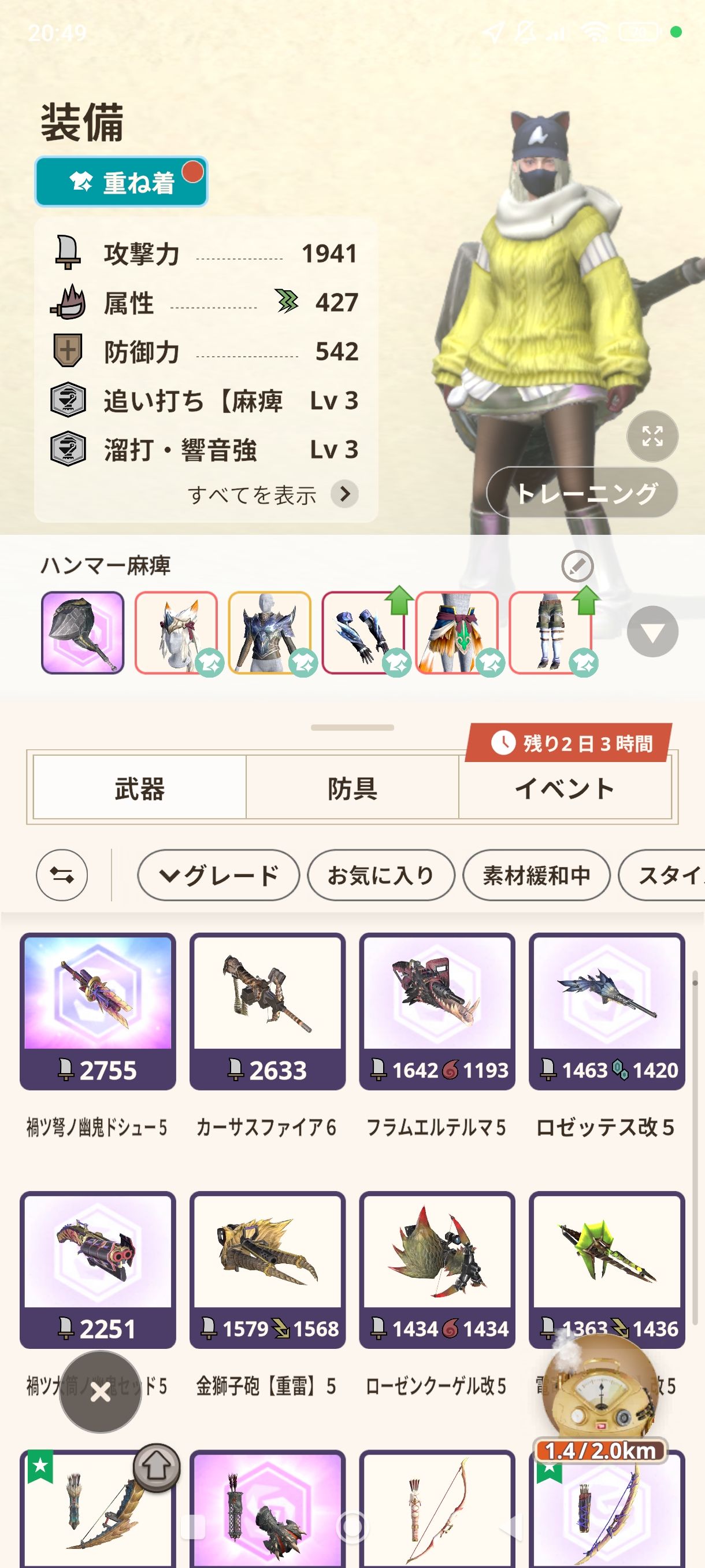This screenshot has height=1568, width=705.
Task: Select the 金獅子砲【重雷】5 weapon
Action: coord(267,1269)
